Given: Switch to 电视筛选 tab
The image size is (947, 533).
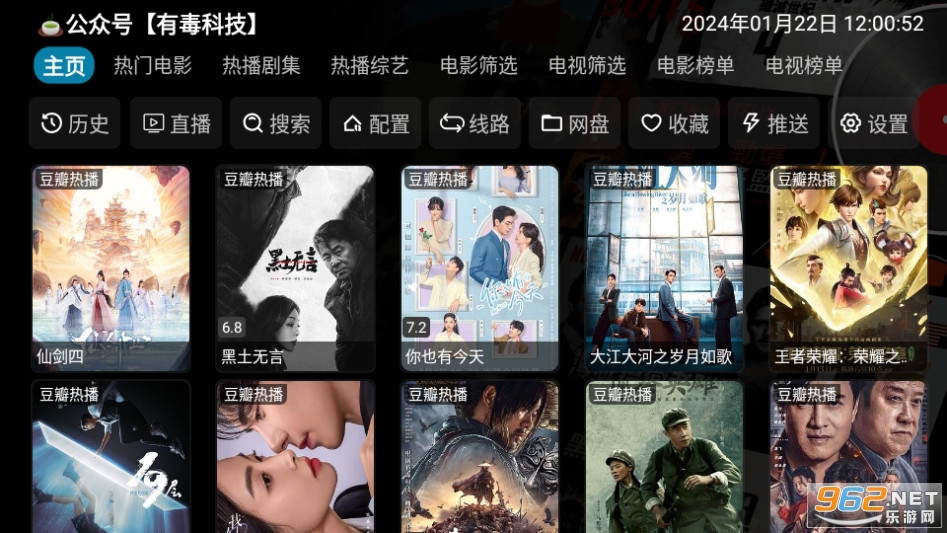Looking at the screenshot, I should tap(587, 66).
